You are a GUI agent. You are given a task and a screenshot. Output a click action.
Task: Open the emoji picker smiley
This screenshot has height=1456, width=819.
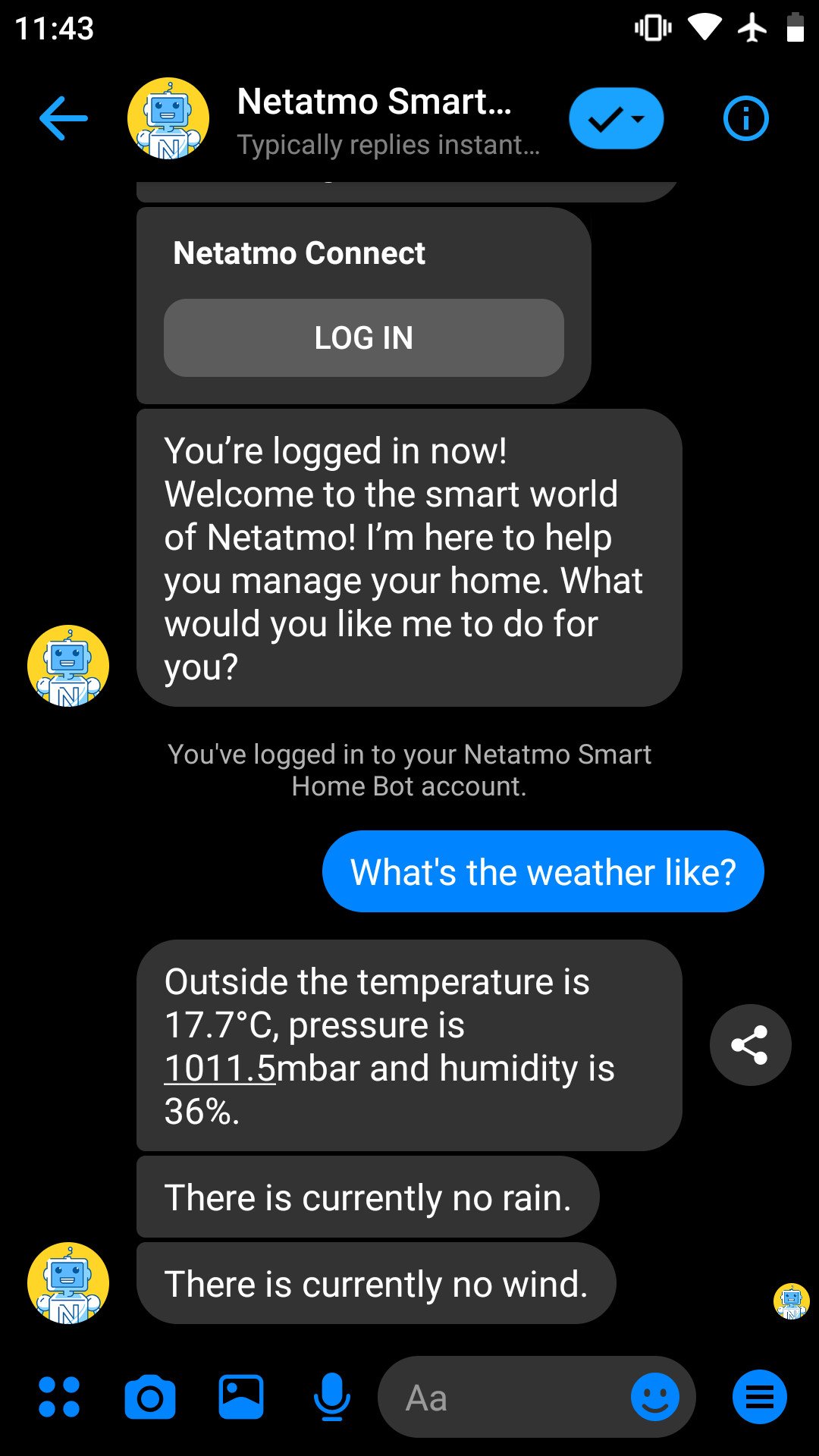pyautogui.click(x=655, y=1397)
